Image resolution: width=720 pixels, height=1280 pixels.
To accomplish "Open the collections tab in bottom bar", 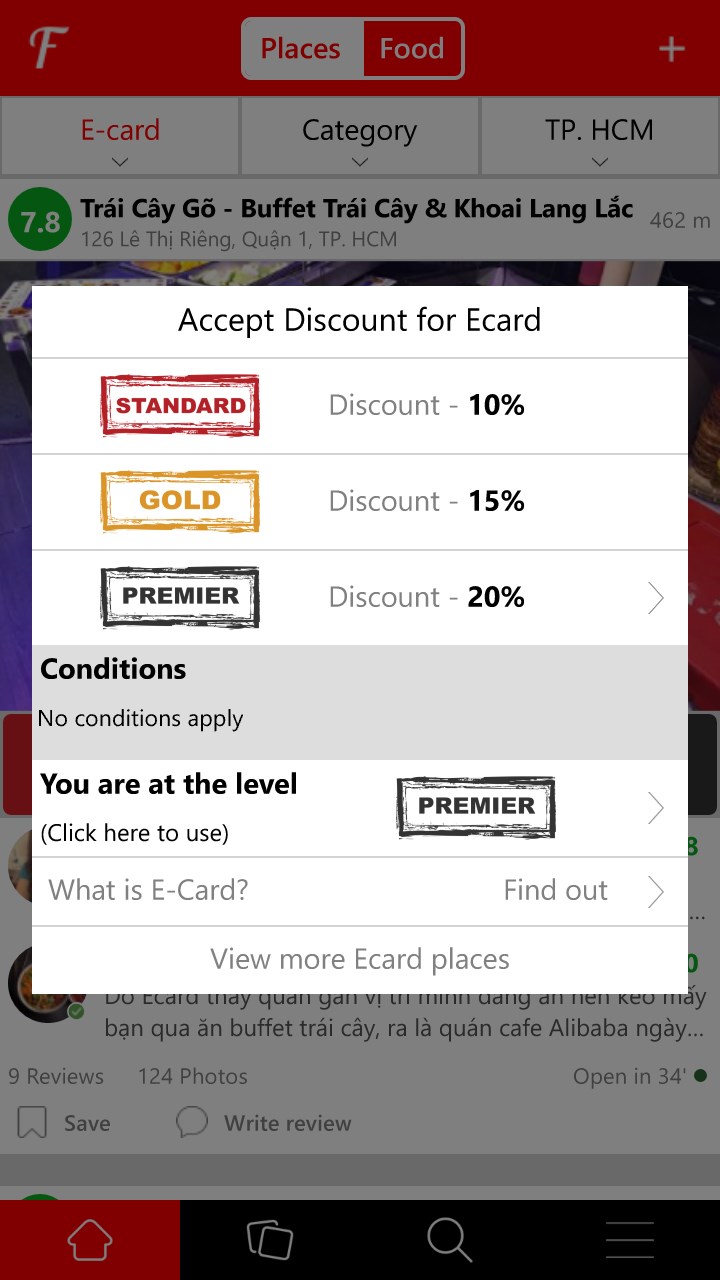I will point(270,1240).
